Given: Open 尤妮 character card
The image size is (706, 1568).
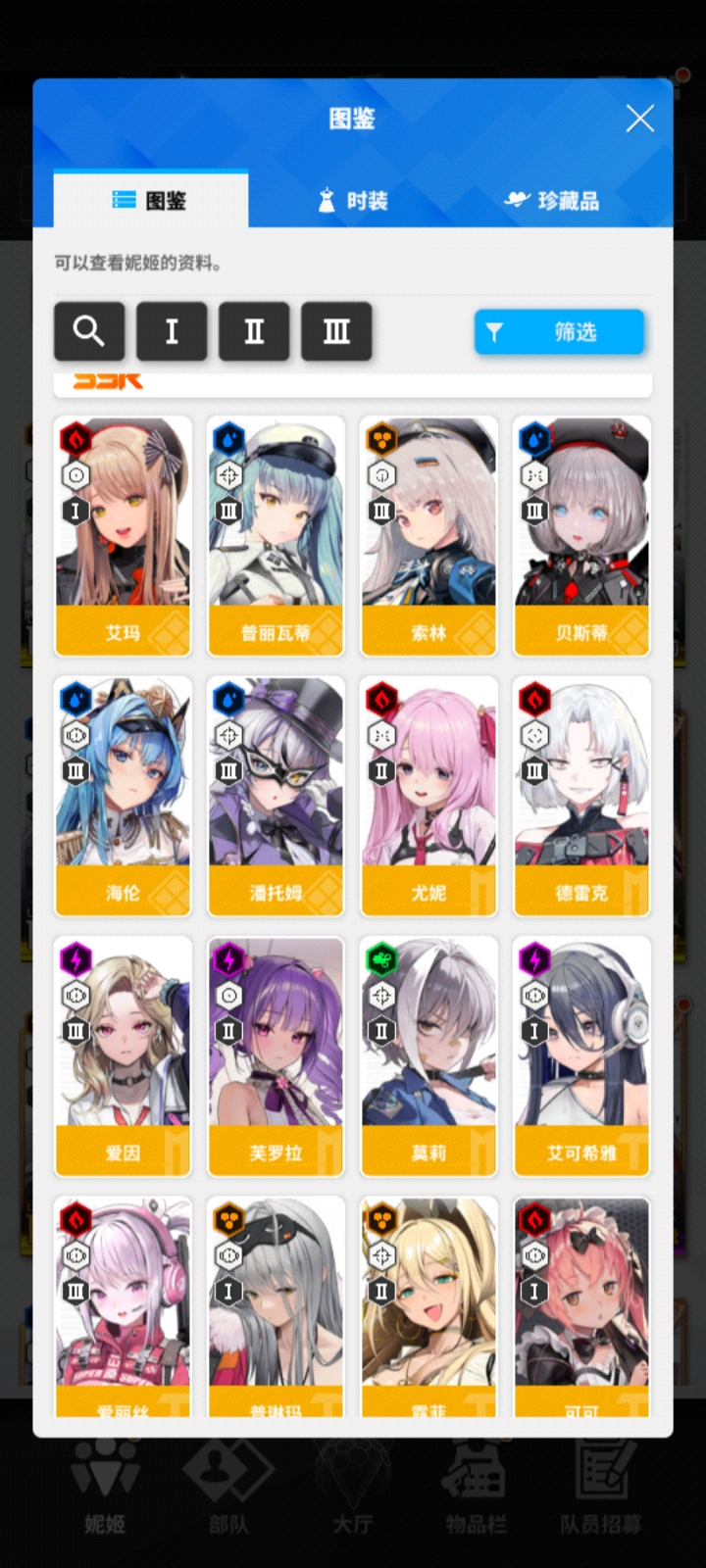Looking at the screenshot, I should 429,796.
